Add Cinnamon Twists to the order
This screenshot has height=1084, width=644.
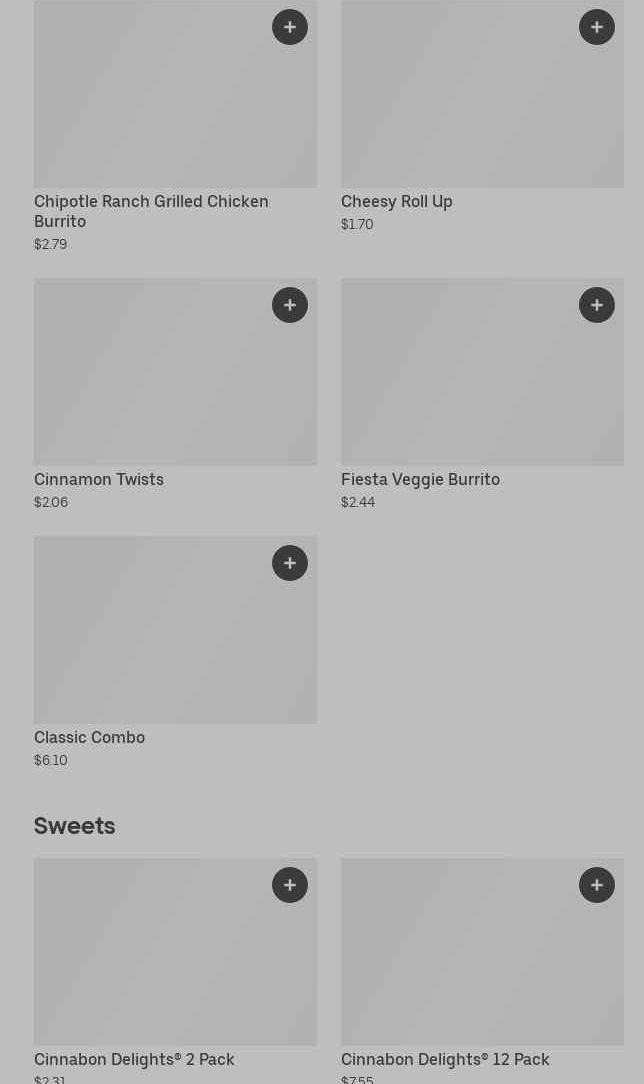pos(290,305)
